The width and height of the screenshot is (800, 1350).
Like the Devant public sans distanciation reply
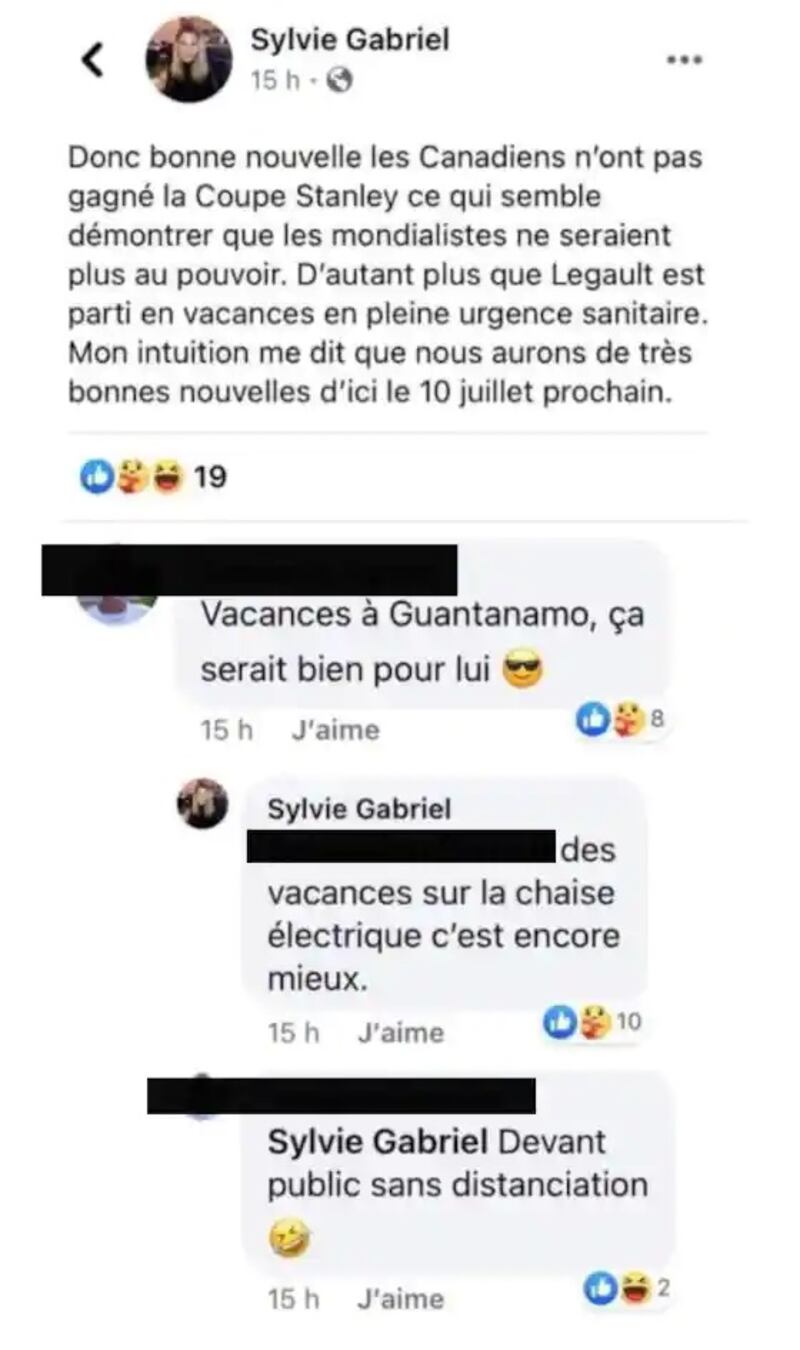click(x=400, y=1300)
